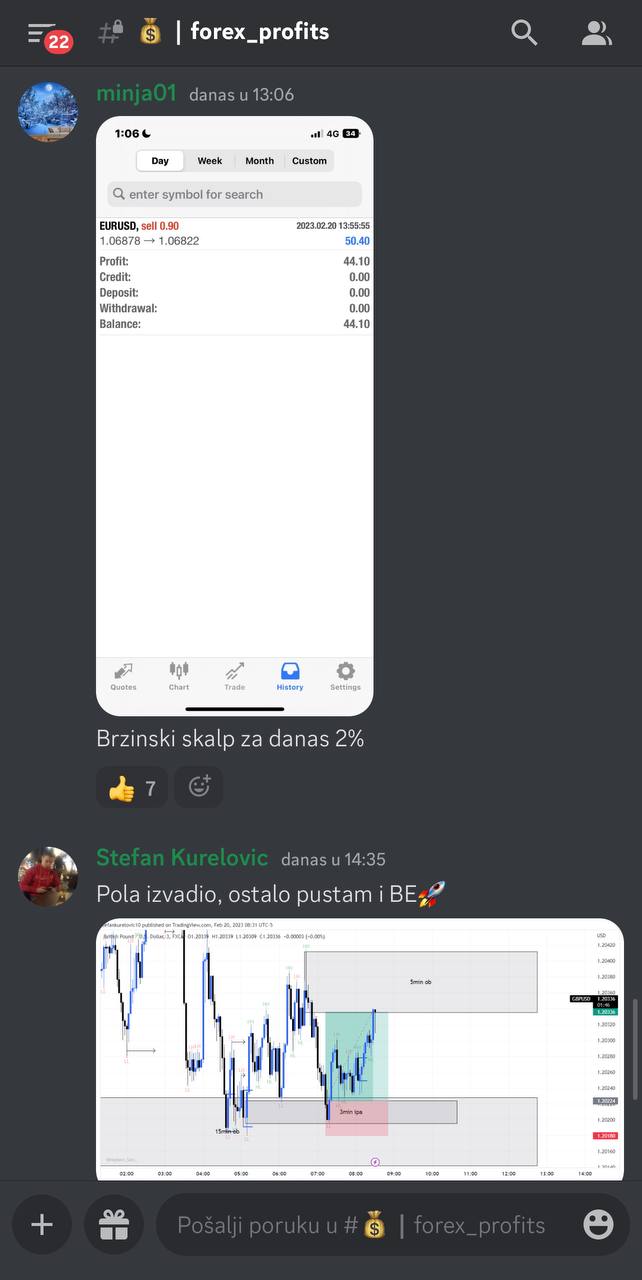The height and width of the screenshot is (1280, 642).
Task: Add thumbs up reaction to minja01's message
Action: click(132, 788)
